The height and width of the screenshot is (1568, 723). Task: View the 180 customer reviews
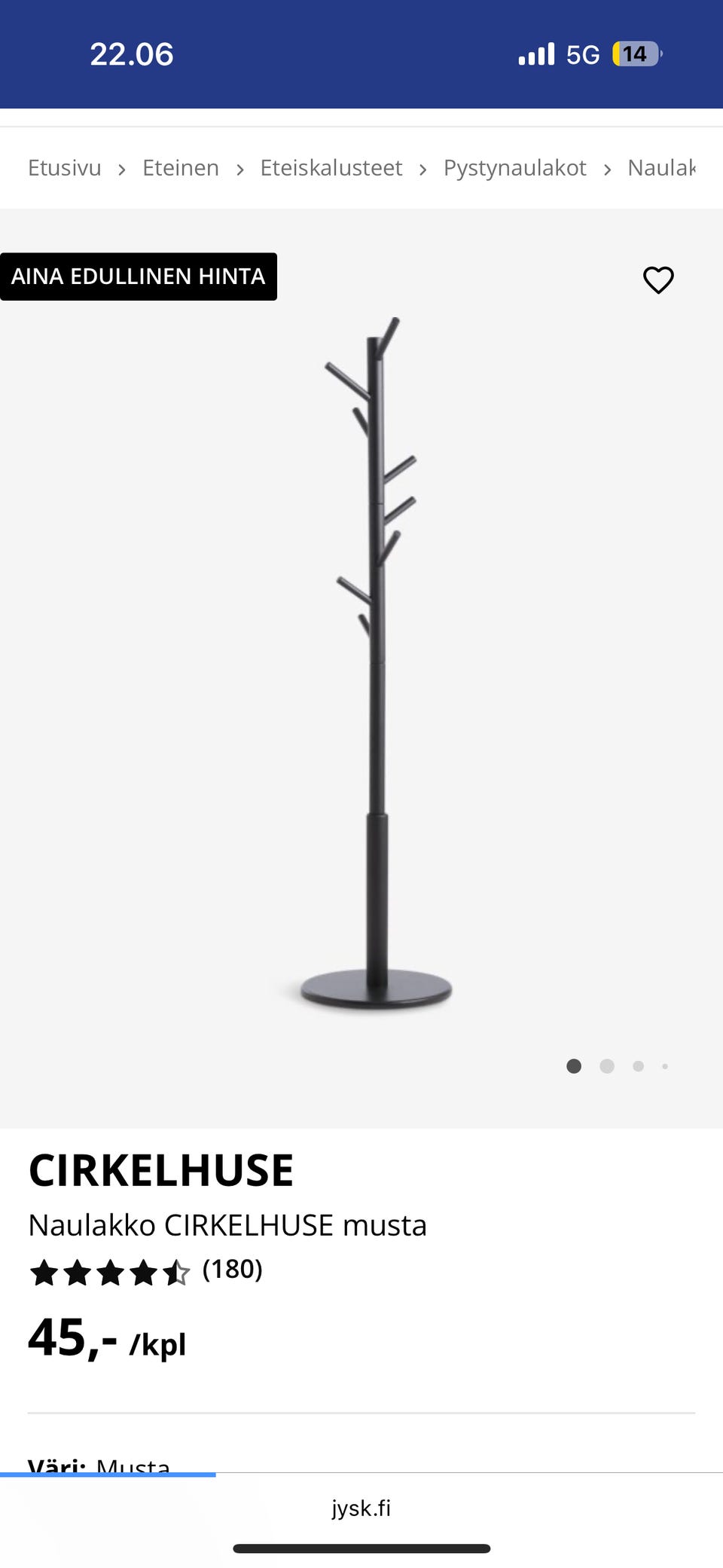pos(232,1270)
